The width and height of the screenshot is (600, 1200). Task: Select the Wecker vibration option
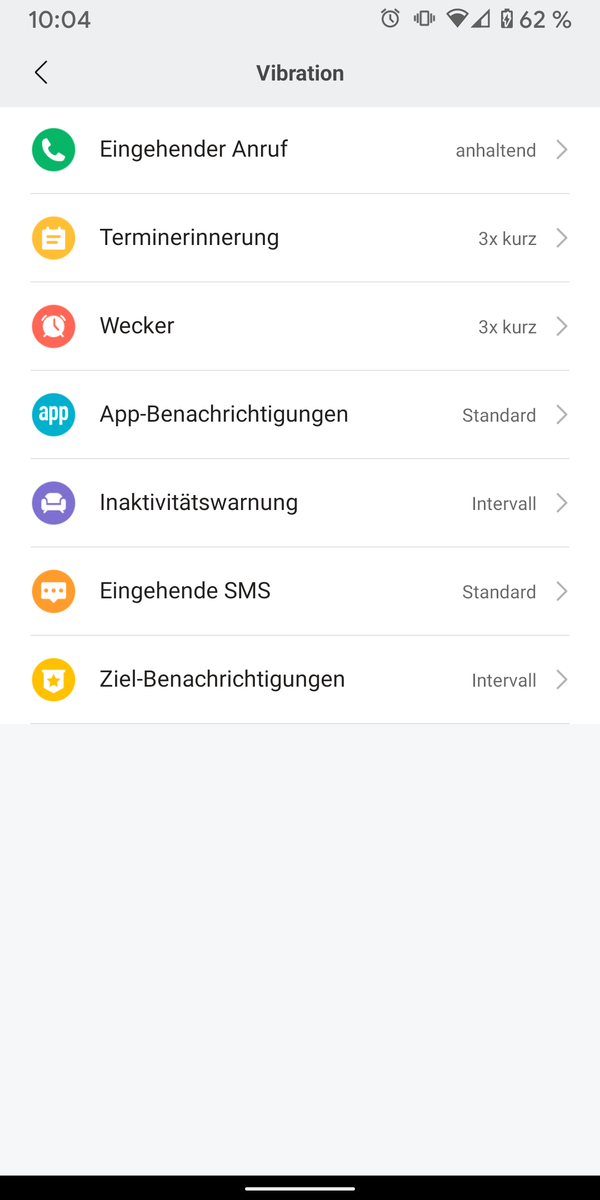300,327
